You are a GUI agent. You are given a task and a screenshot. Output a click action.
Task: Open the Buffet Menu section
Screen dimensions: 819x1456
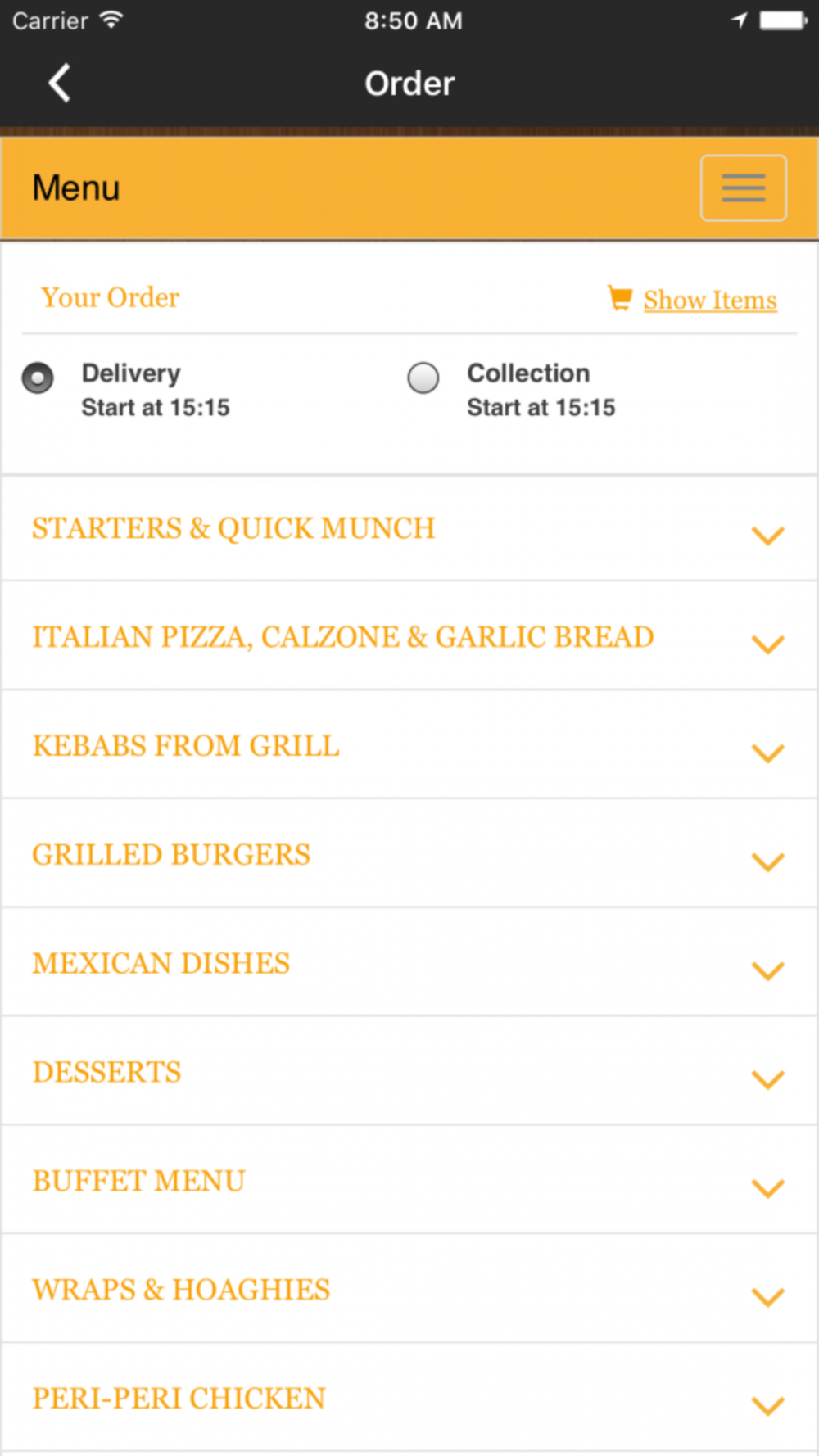pyautogui.click(x=409, y=1181)
